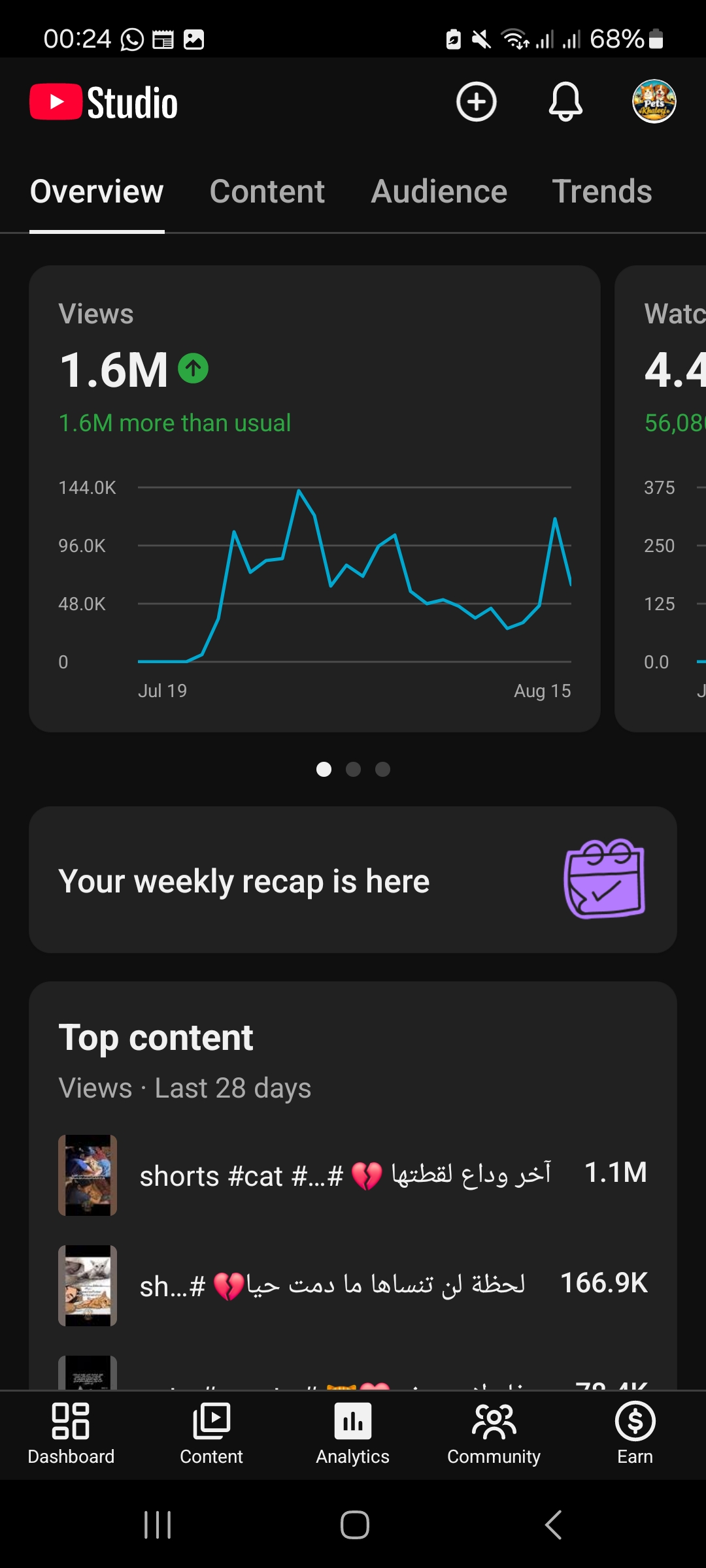Tap the system back button
Viewport: 706px width, 1568px height.
(553, 1525)
